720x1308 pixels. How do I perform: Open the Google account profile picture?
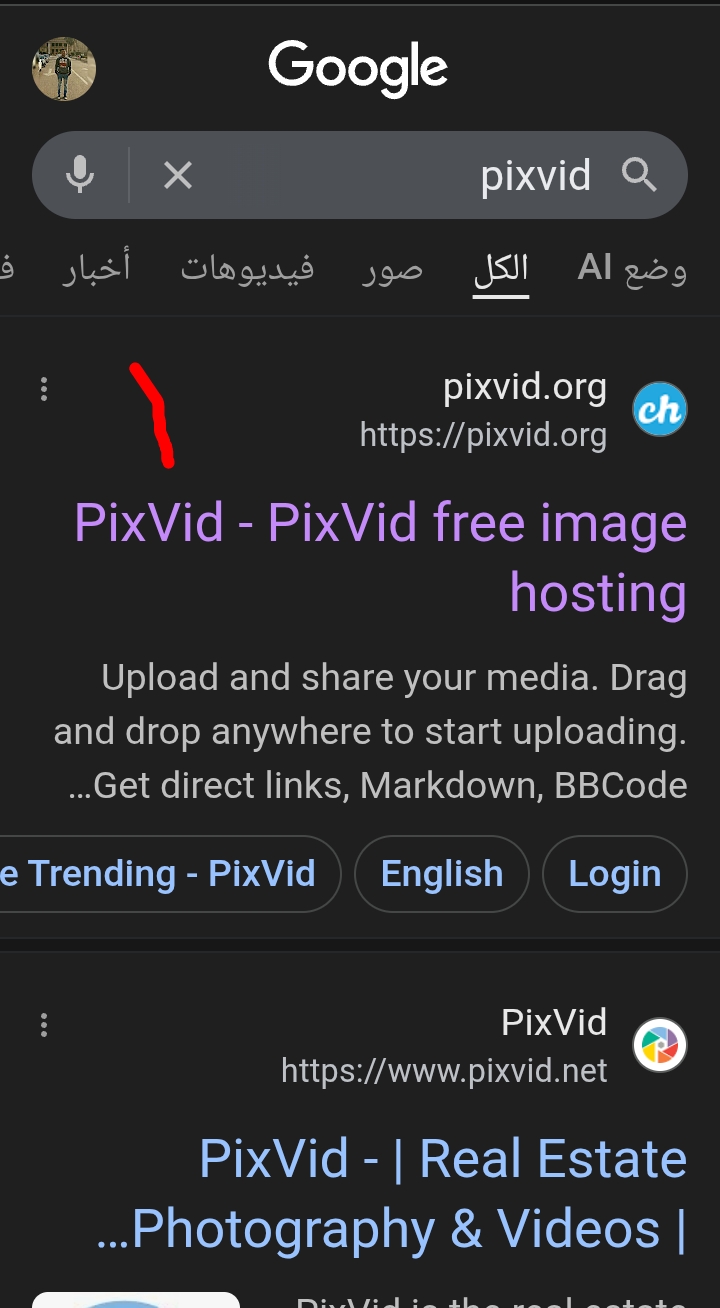click(64, 69)
